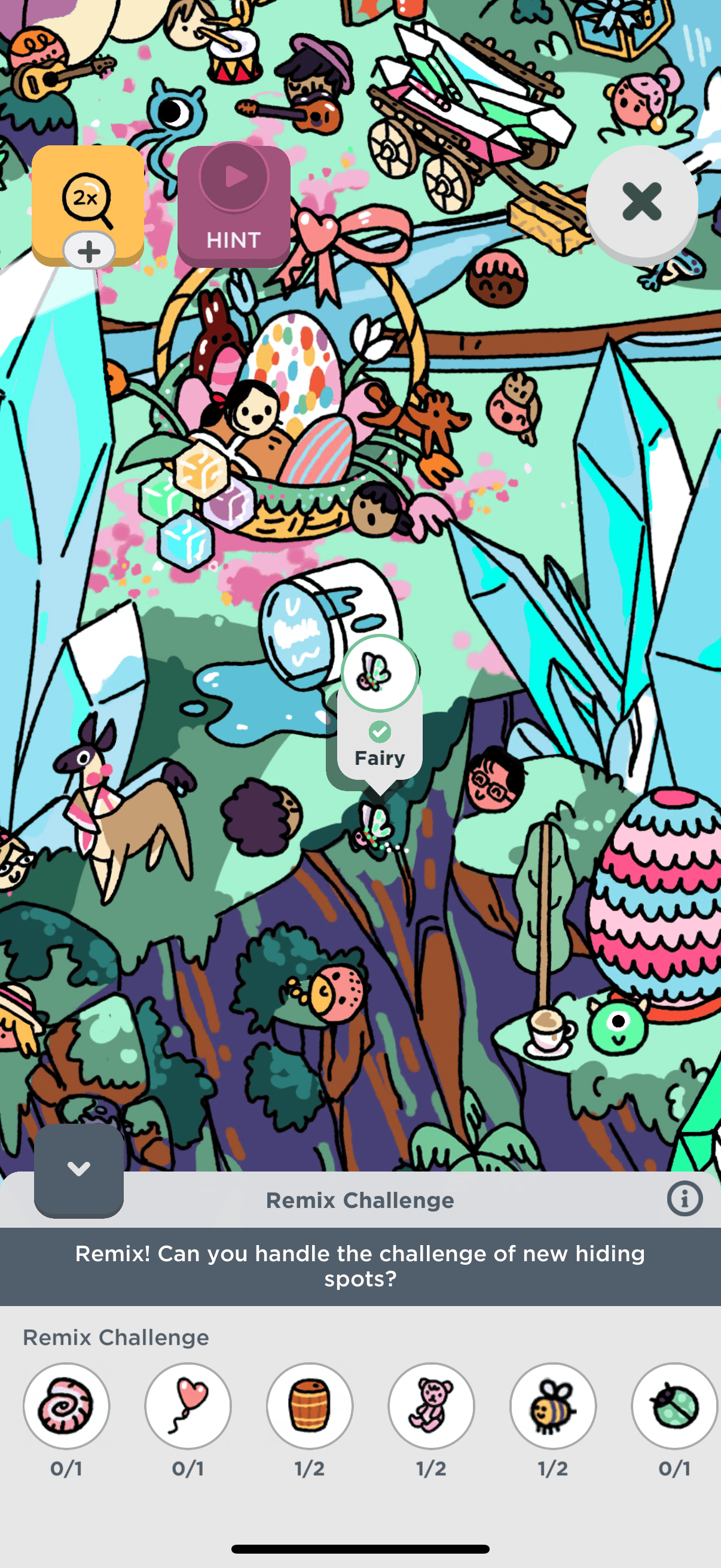This screenshot has width=721, height=1568.
Task: Select the pink swirl shell target
Action: click(66, 1405)
